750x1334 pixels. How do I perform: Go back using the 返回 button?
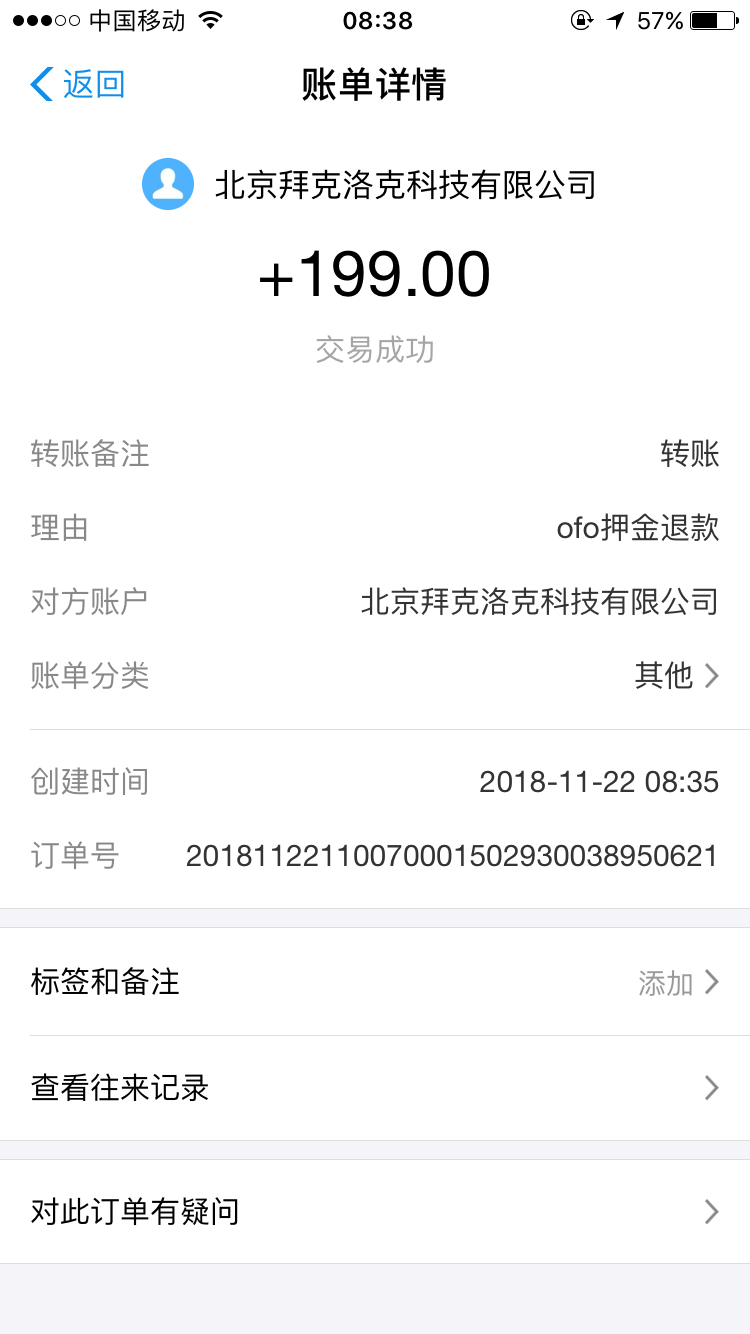pos(78,85)
